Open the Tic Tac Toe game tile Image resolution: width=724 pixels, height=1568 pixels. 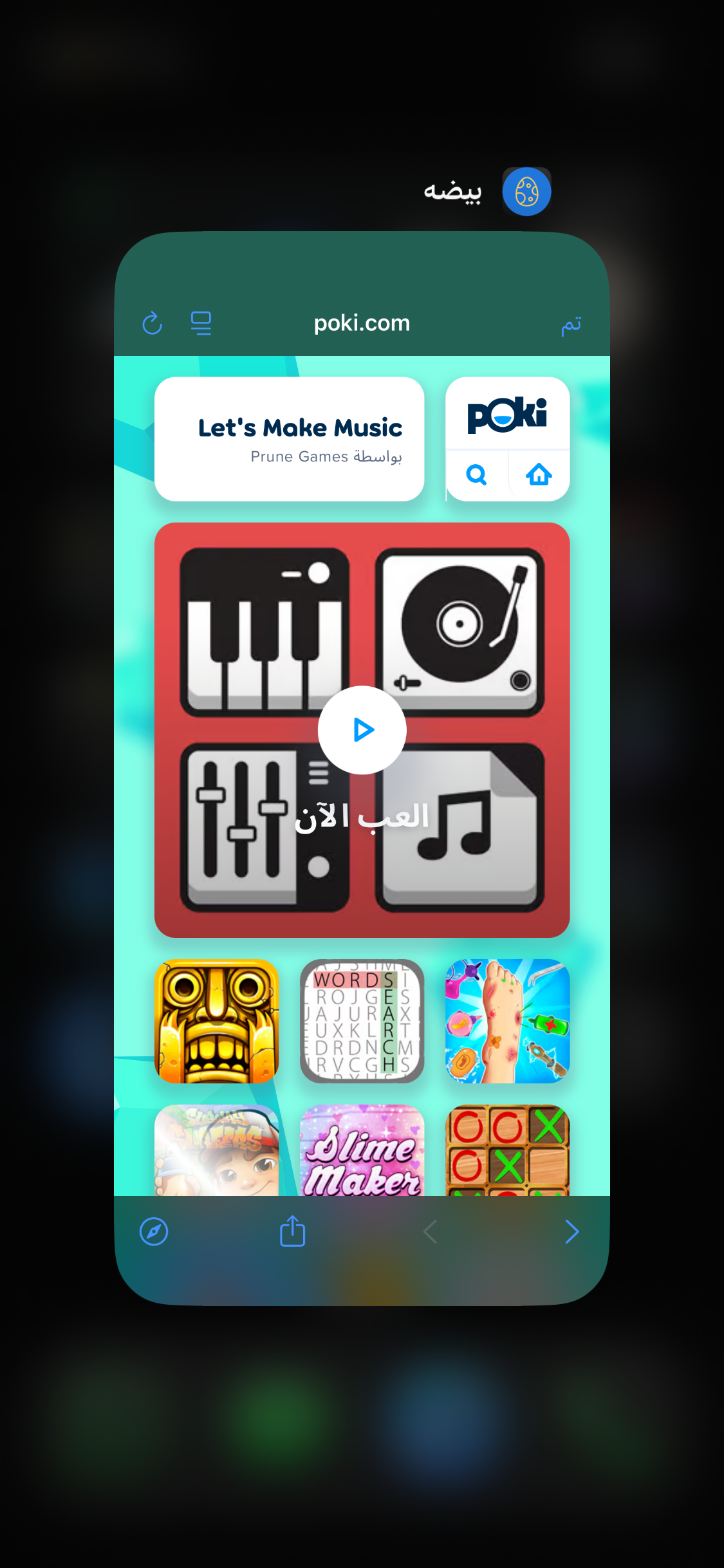click(507, 1151)
